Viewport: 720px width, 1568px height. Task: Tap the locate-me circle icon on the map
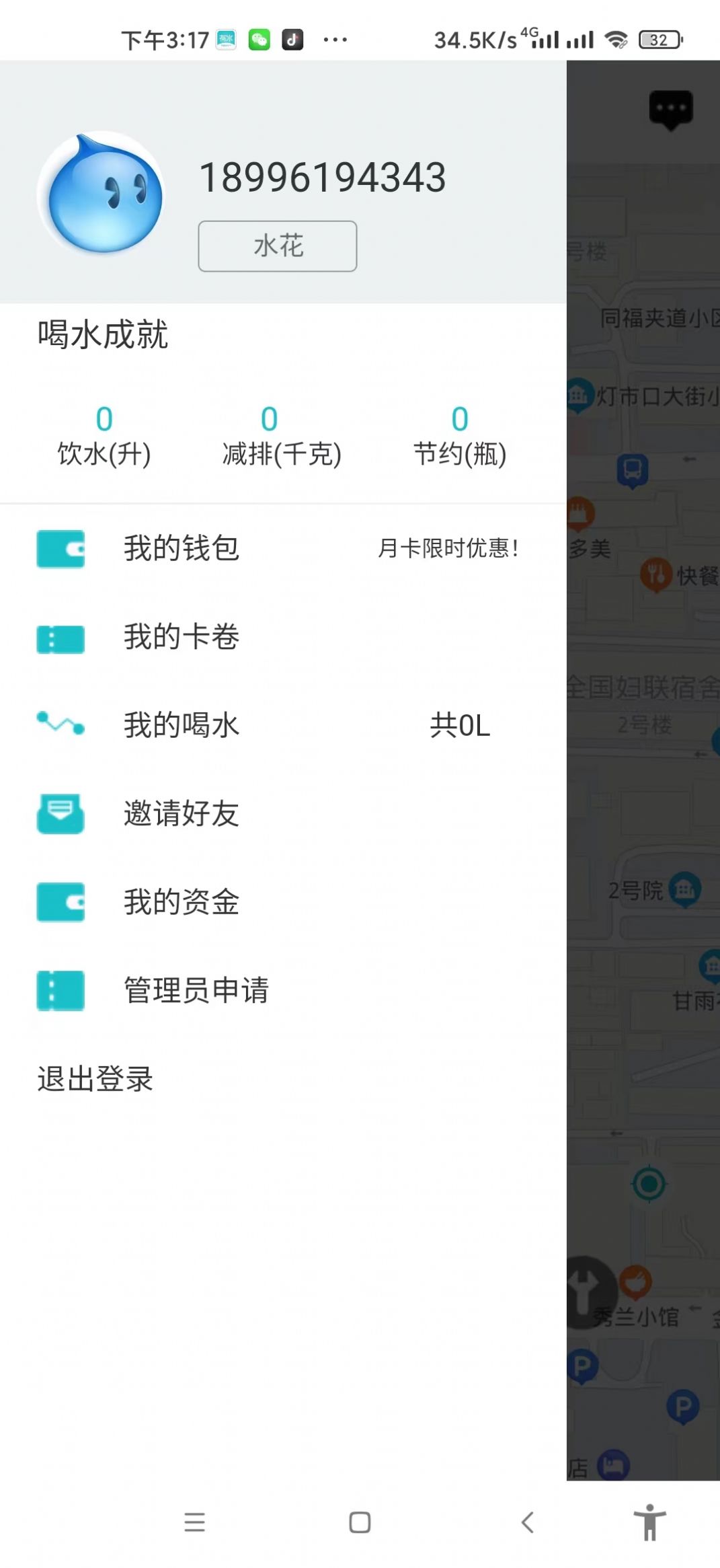649,1185
